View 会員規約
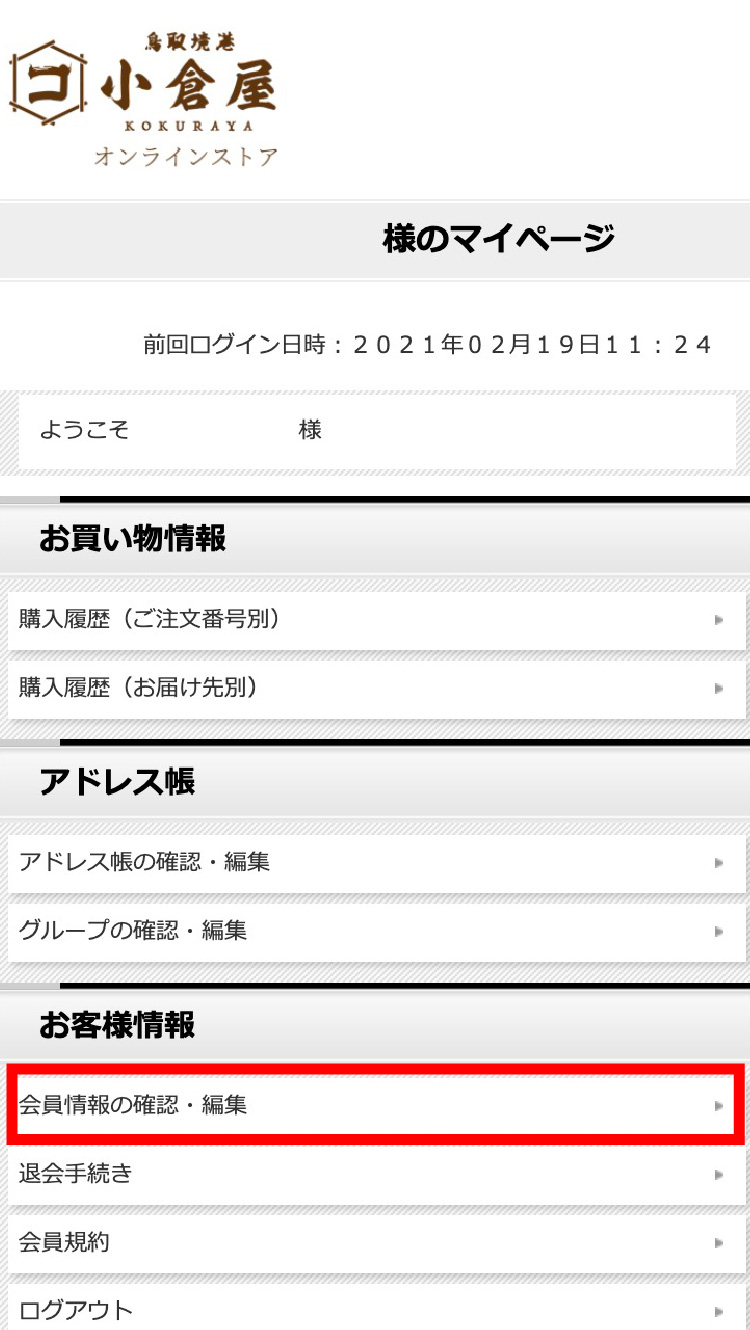The image size is (750, 1330). [x=376, y=1244]
